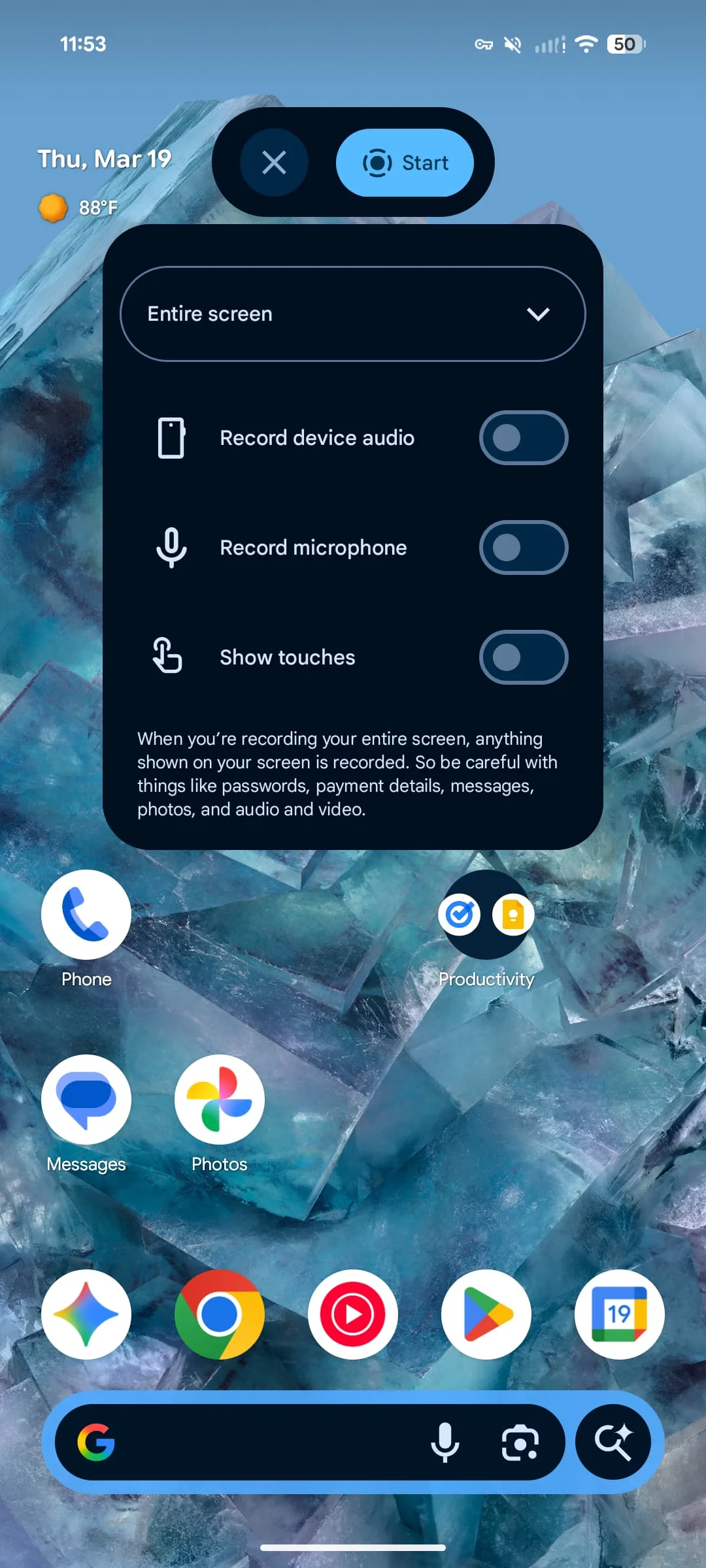Viewport: 706px width, 1568px height.
Task: Launch the Messages app
Action: click(x=86, y=1100)
